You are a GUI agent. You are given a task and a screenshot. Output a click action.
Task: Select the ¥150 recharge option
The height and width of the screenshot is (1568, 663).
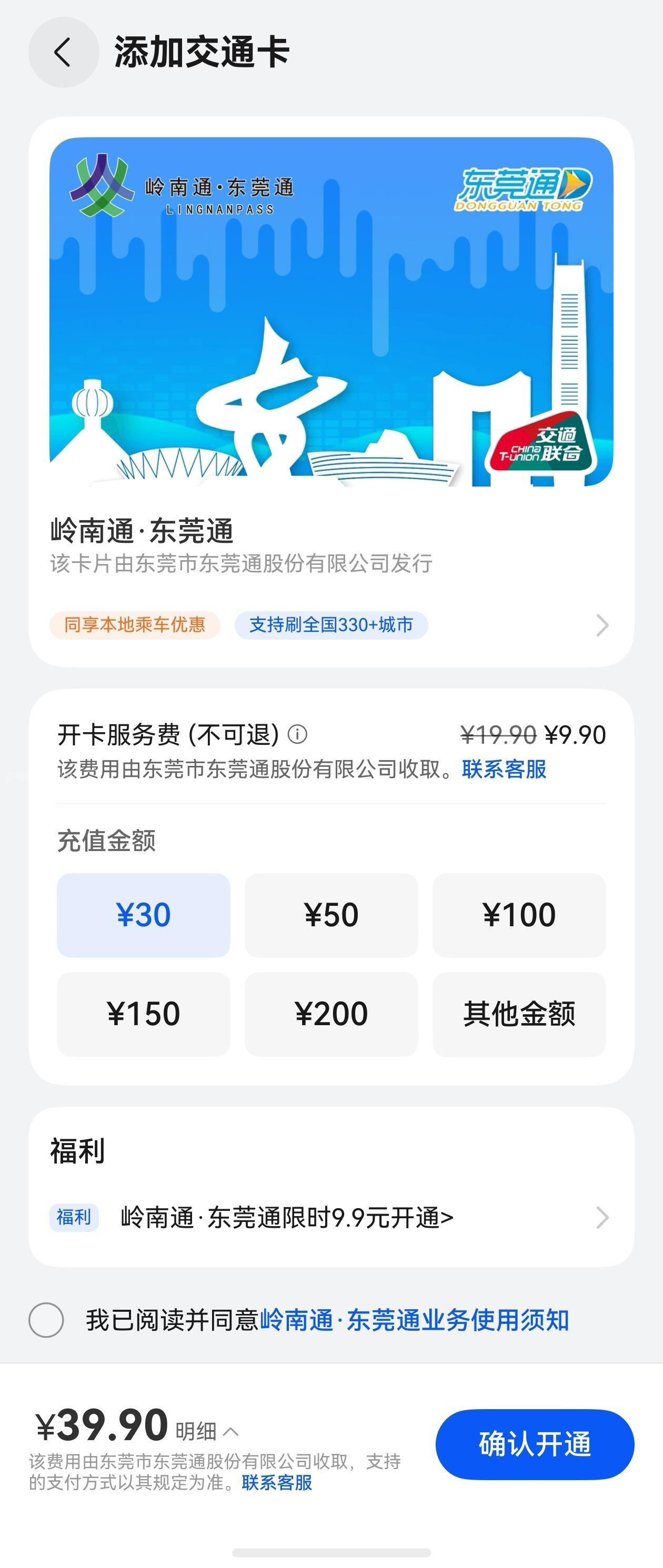(144, 1014)
